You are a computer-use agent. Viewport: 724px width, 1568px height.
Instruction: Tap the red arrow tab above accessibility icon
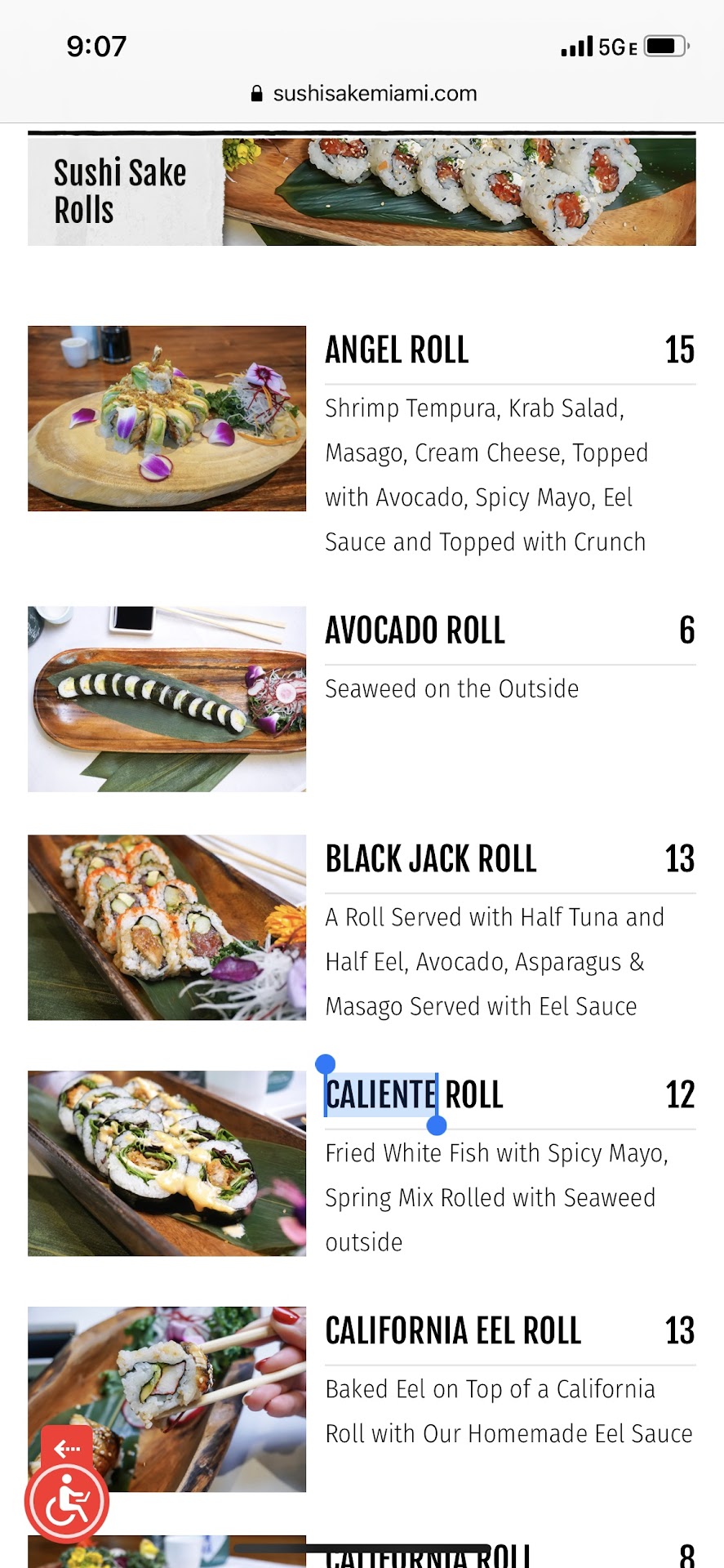point(67,1447)
